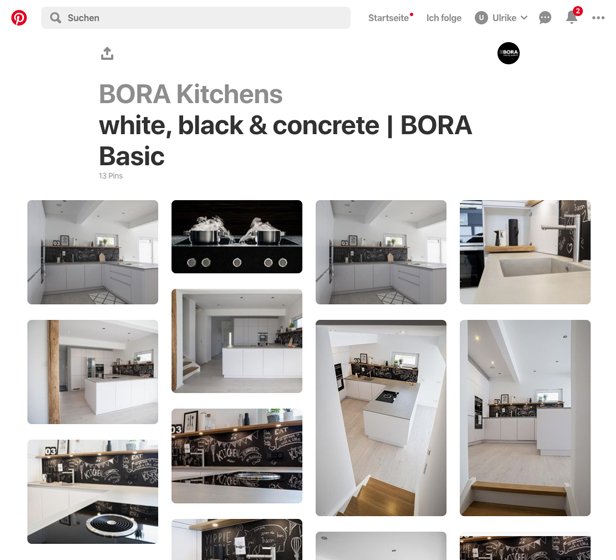The image size is (616, 560).
Task: Open the tall pin viewing kitchen from stairs
Action: (380, 418)
